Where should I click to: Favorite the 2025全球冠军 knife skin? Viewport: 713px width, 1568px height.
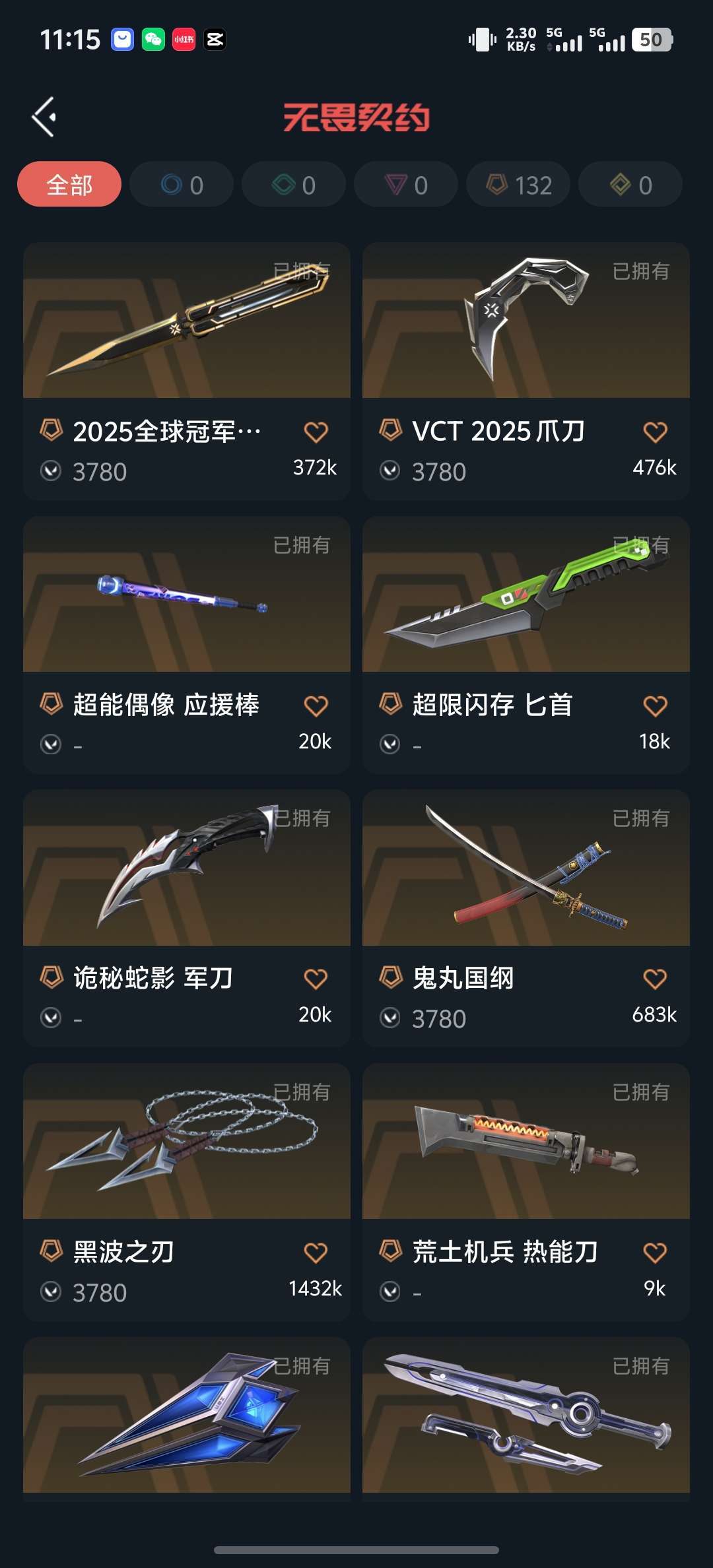tap(316, 432)
